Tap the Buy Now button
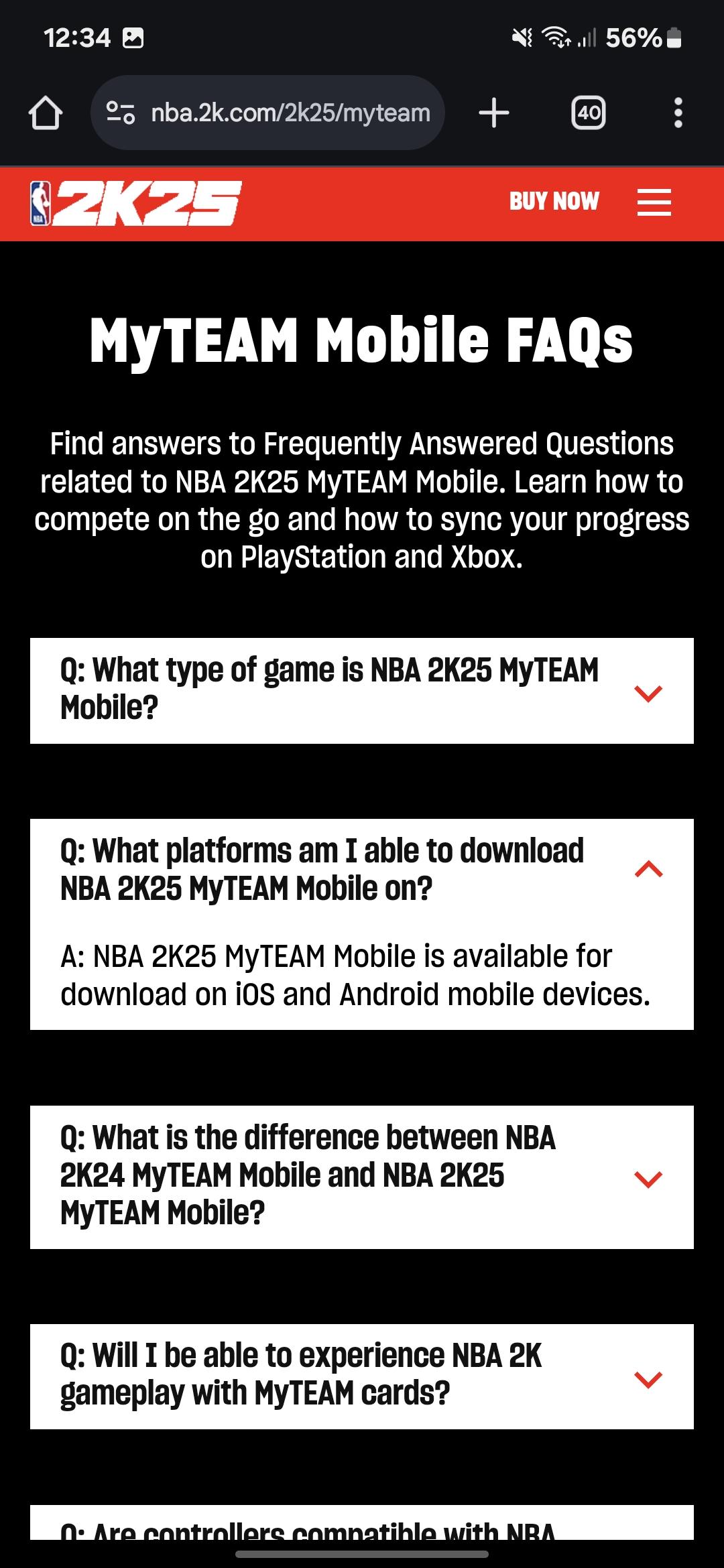Image resolution: width=724 pixels, height=1568 pixels. tap(554, 201)
